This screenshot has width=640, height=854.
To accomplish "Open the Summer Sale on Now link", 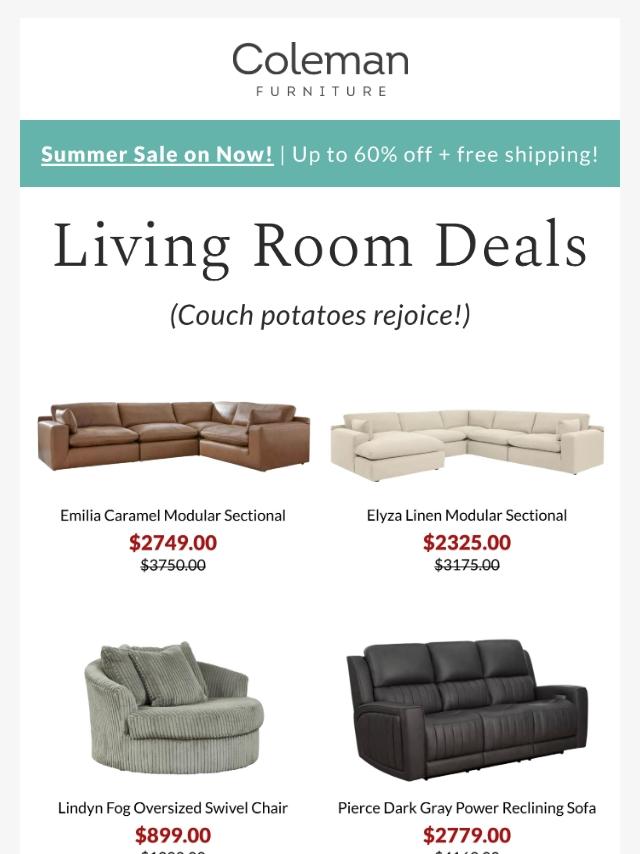I will click(x=157, y=154).
